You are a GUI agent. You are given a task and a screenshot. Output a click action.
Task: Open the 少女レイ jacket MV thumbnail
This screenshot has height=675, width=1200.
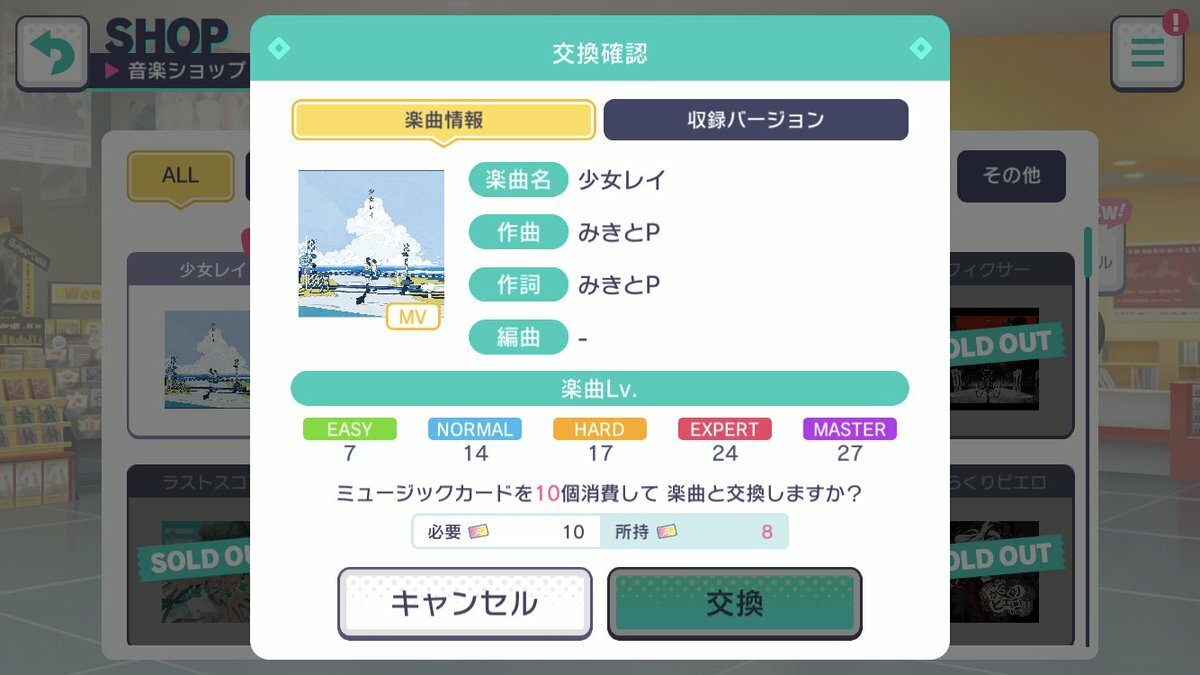(x=371, y=244)
